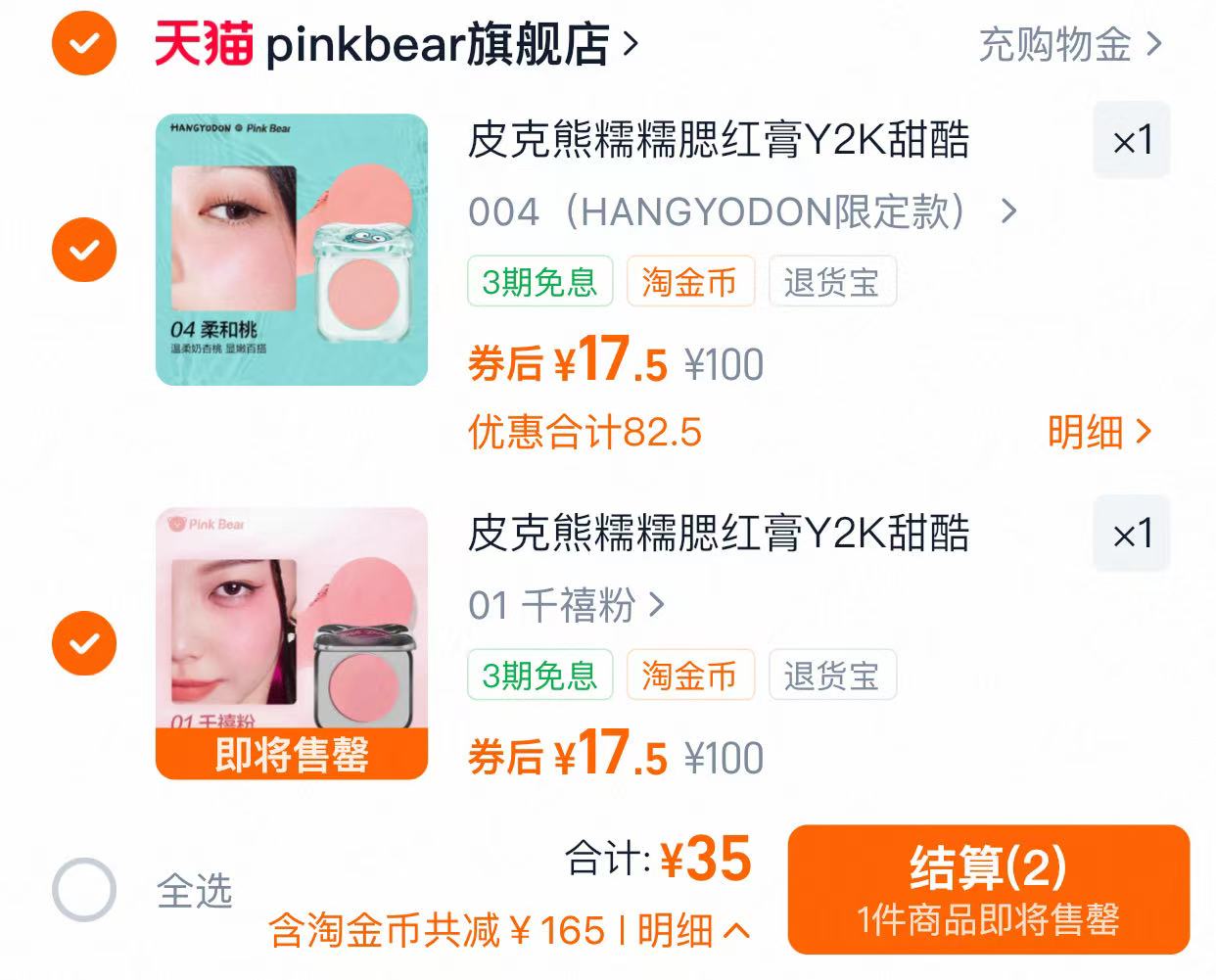Open the 04 柔和桃 product image
The width and height of the screenshot is (1216, 980).
(x=292, y=250)
